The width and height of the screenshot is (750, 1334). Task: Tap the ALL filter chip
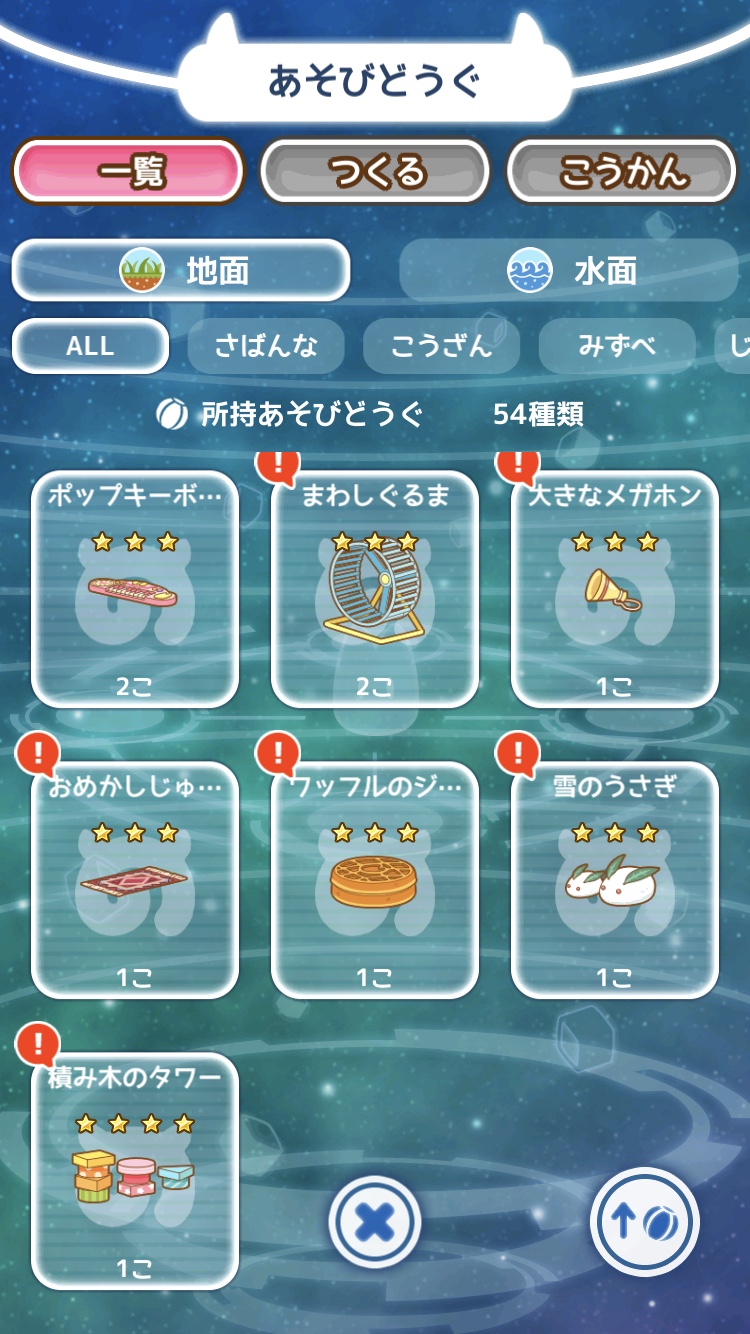(90, 346)
